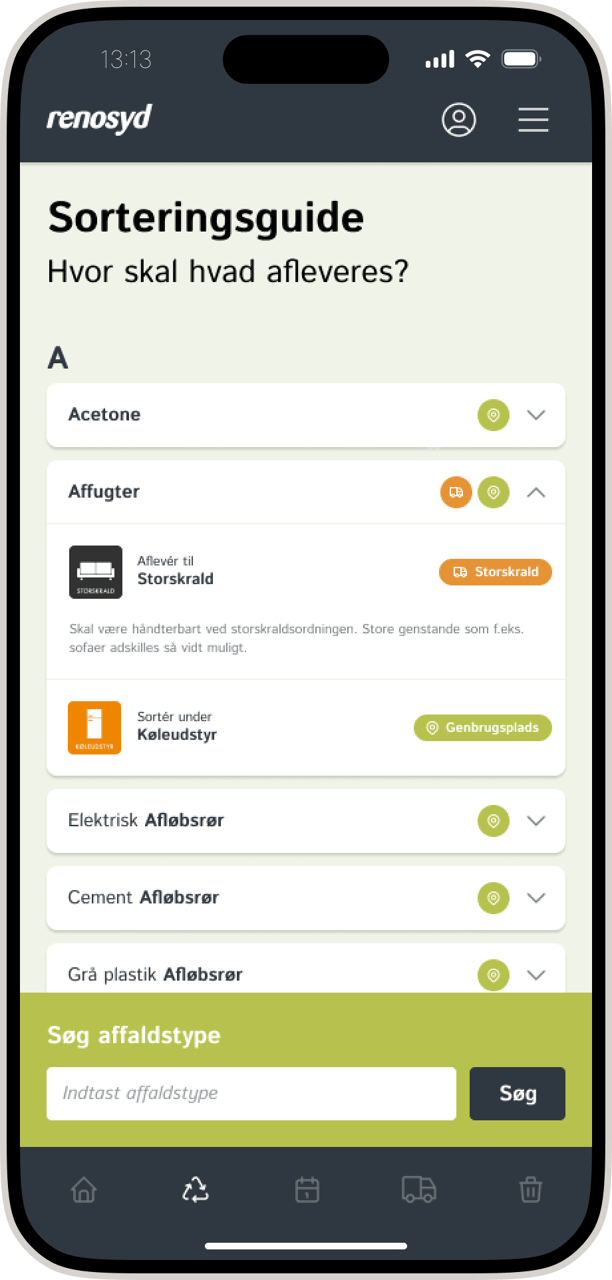The width and height of the screenshot is (612, 1280).
Task: Go to the home tab
Action: (x=84, y=1190)
